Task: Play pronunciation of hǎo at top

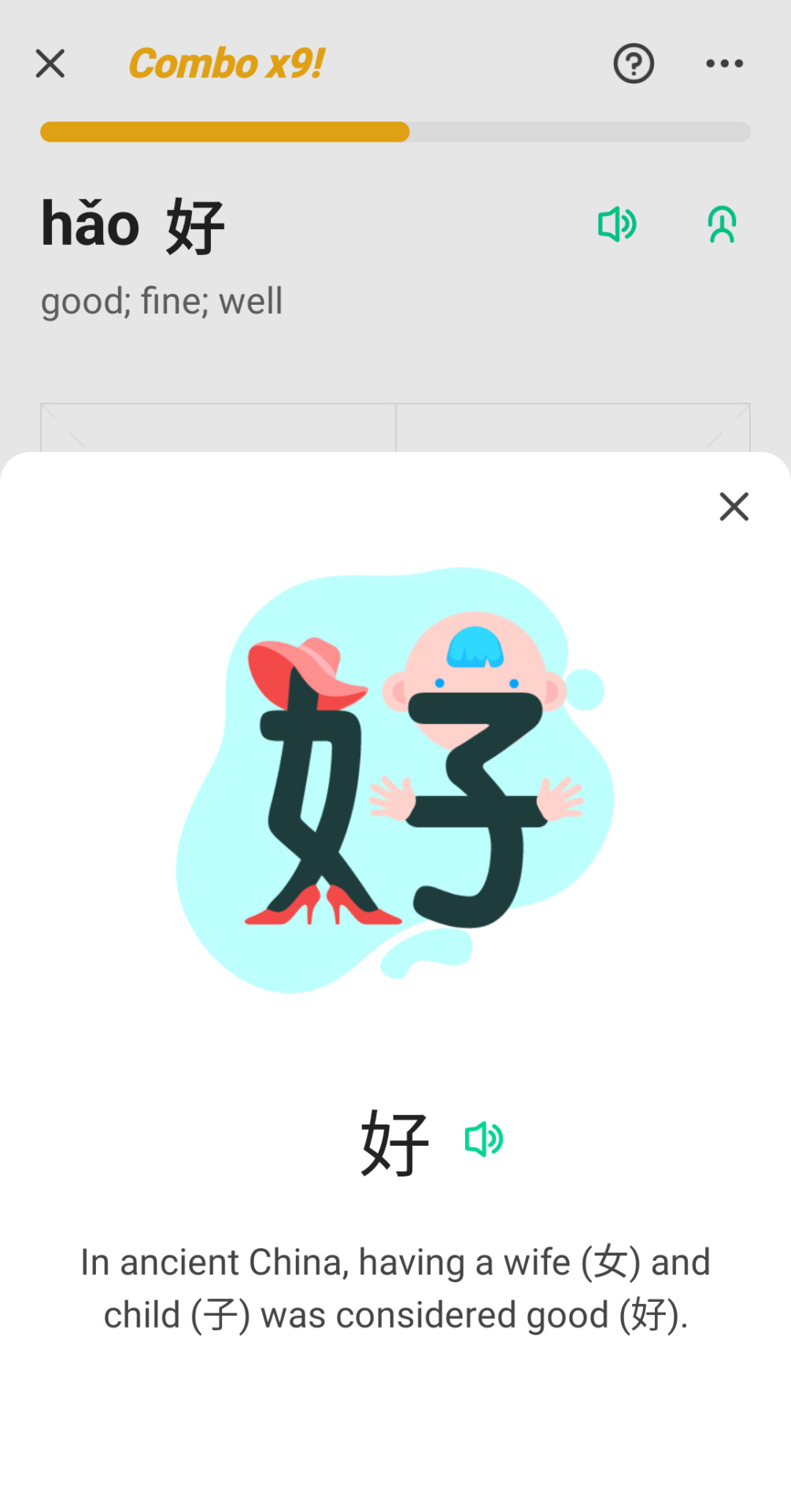Action: tap(617, 225)
